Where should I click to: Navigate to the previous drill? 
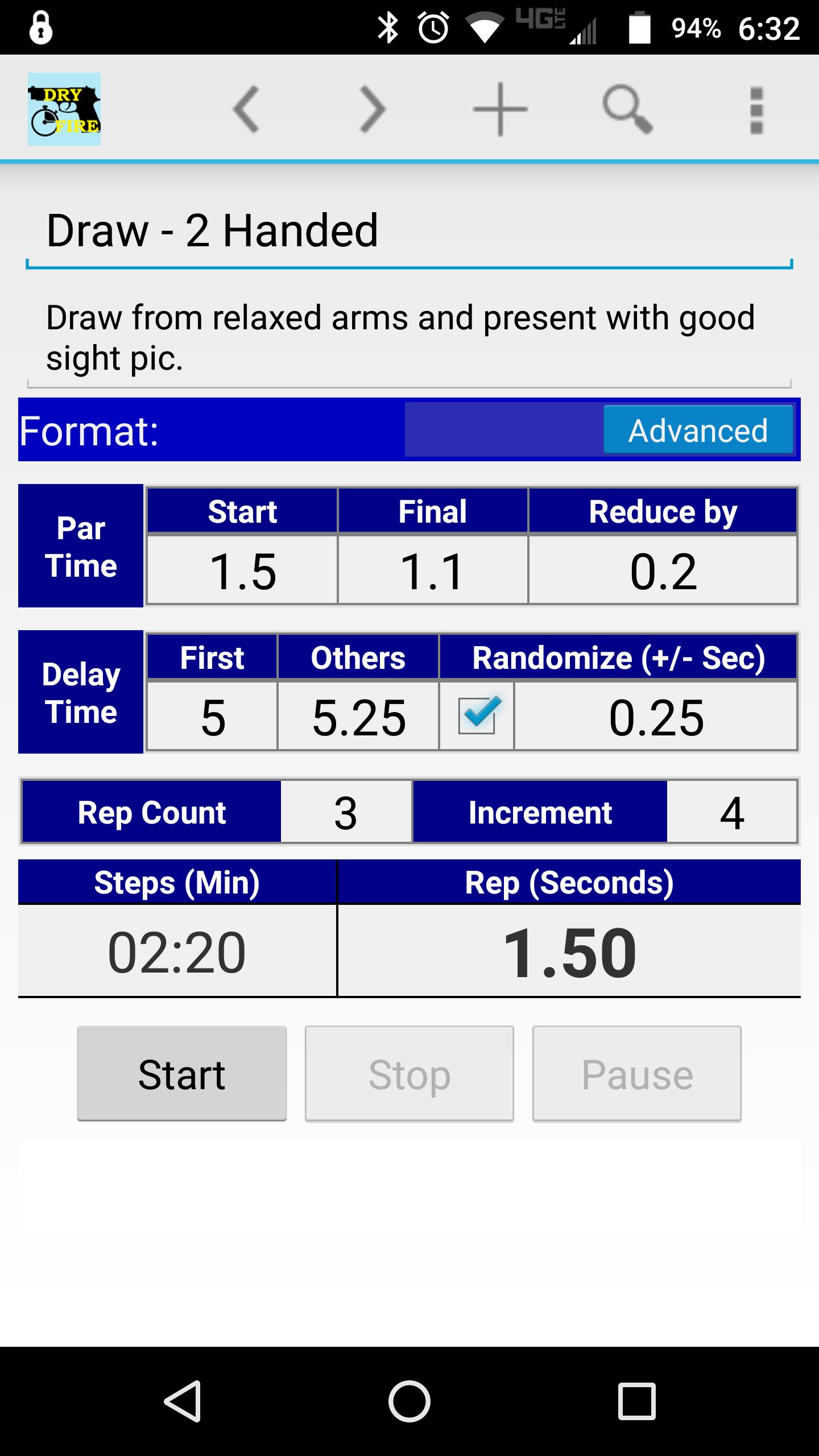247,109
